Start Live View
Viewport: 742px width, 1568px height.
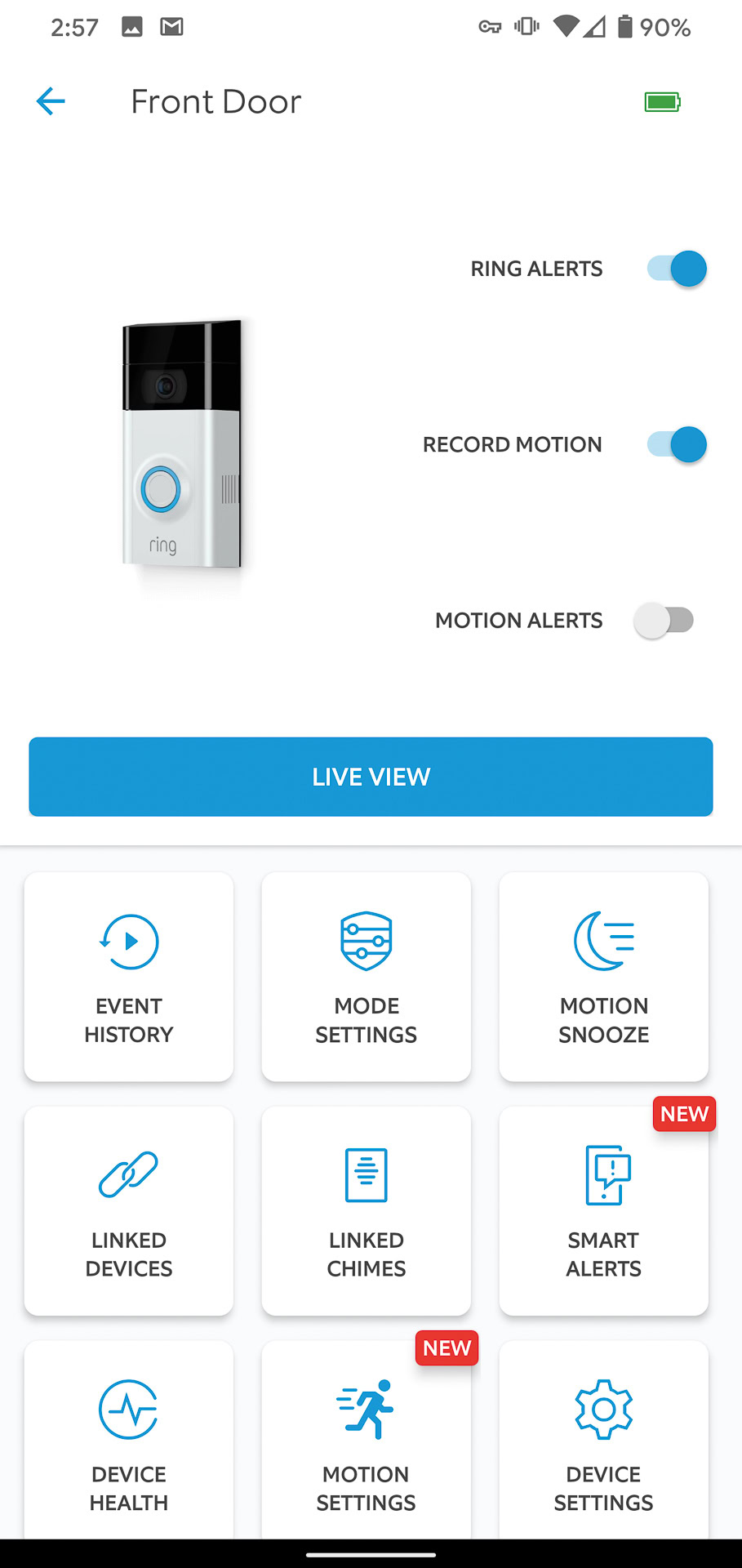[371, 777]
